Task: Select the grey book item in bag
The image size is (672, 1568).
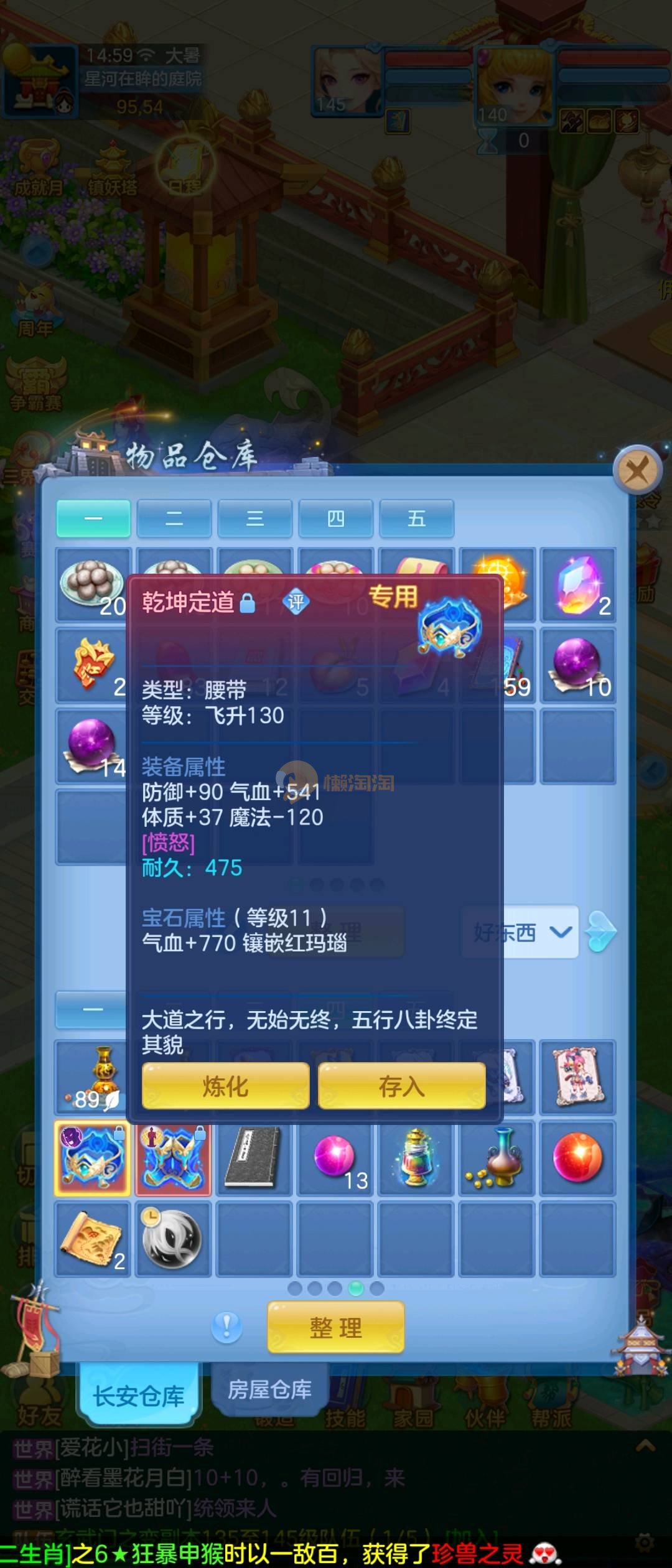Action: 254,1159
